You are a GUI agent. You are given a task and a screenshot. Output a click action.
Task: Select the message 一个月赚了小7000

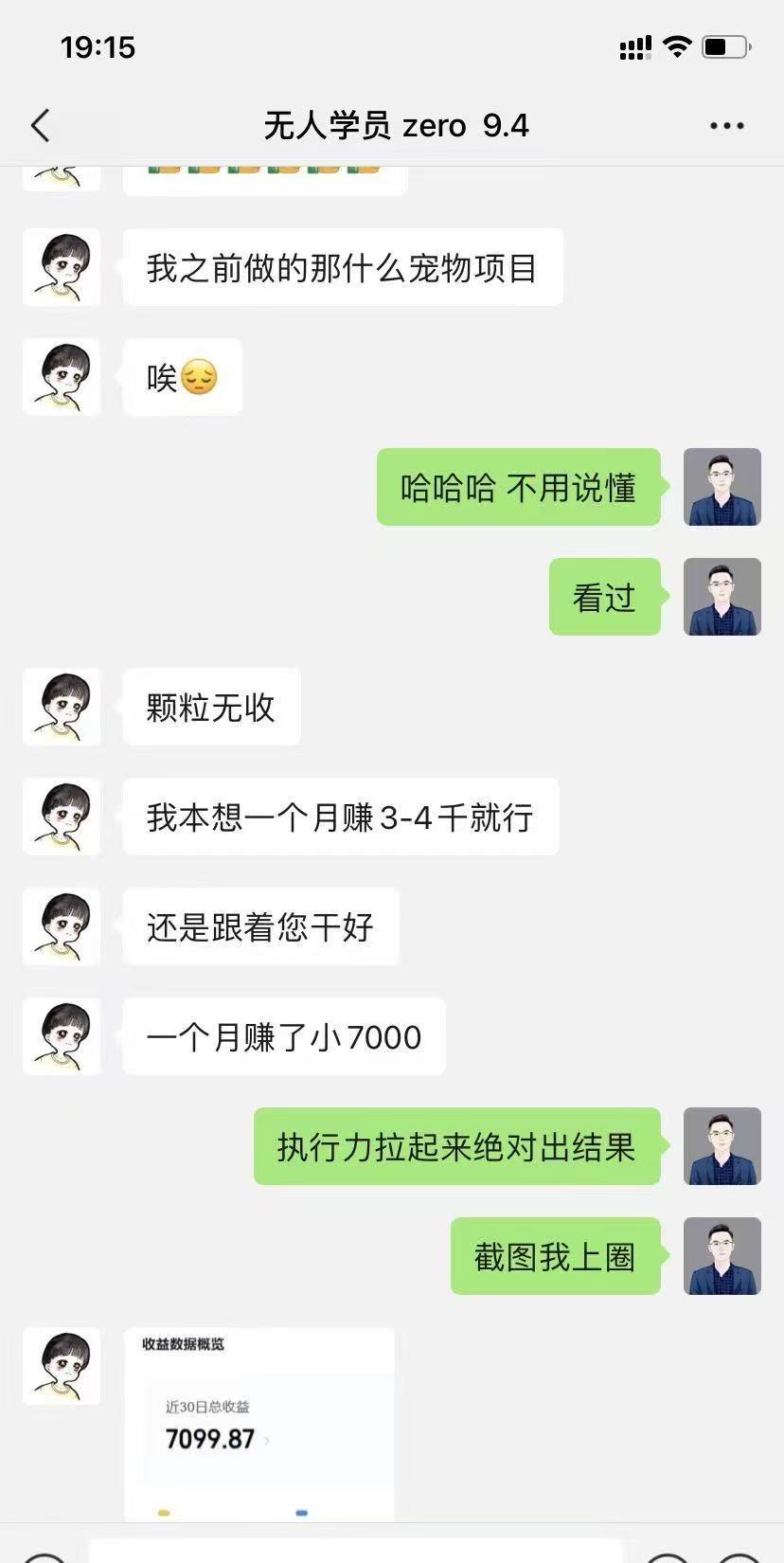tap(282, 1037)
